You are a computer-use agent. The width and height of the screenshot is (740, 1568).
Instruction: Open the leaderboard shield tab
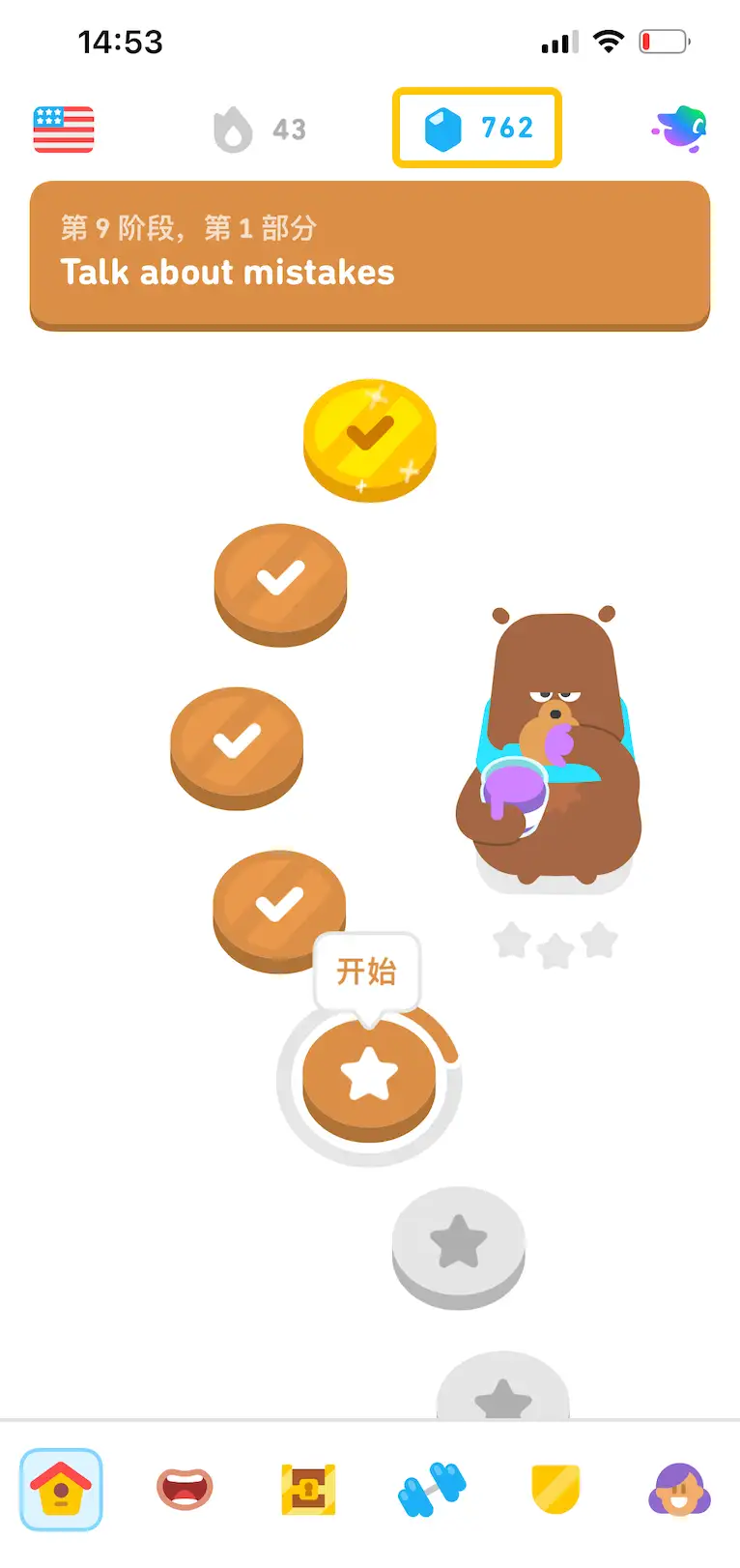(555, 1489)
